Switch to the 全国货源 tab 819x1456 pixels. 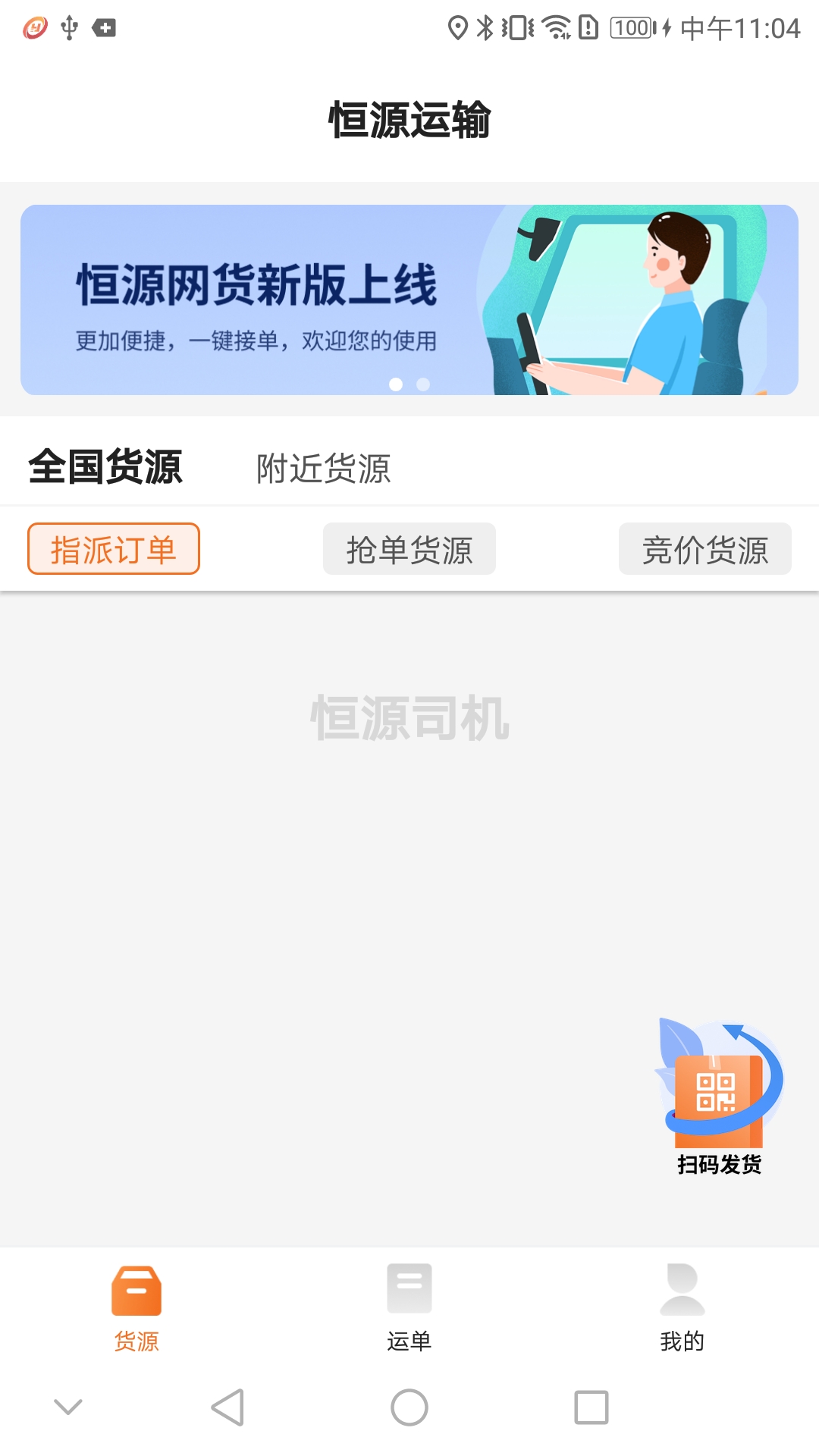(x=105, y=466)
